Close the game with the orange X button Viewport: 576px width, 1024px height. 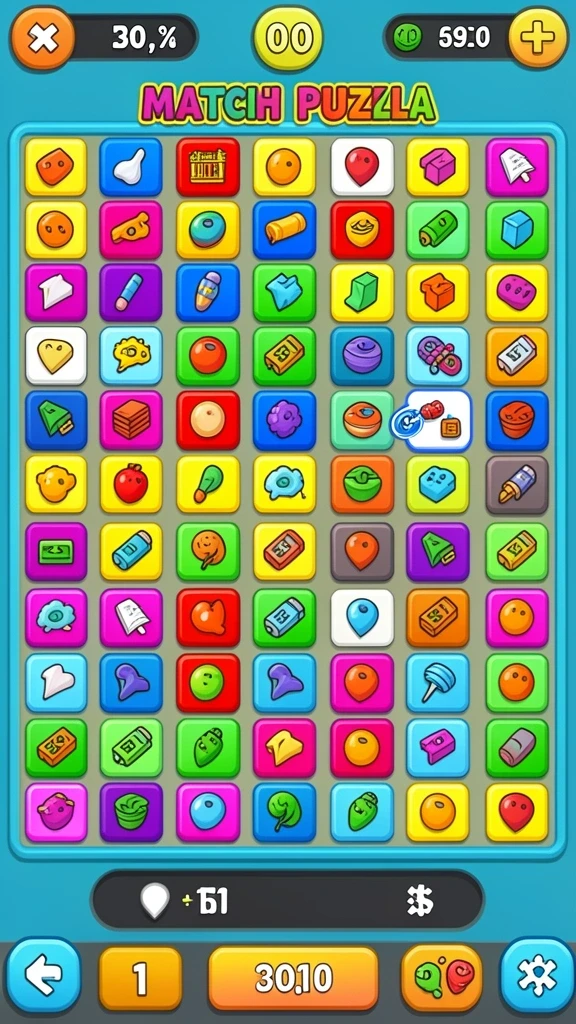(x=42, y=39)
